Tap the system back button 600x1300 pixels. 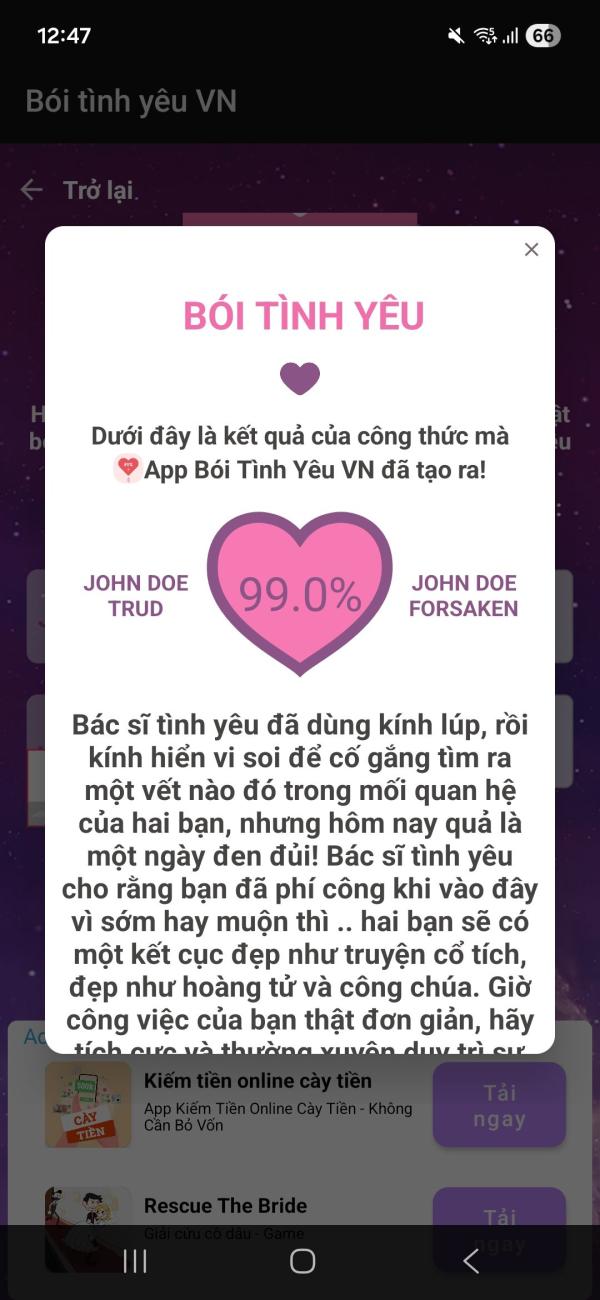(x=471, y=1261)
